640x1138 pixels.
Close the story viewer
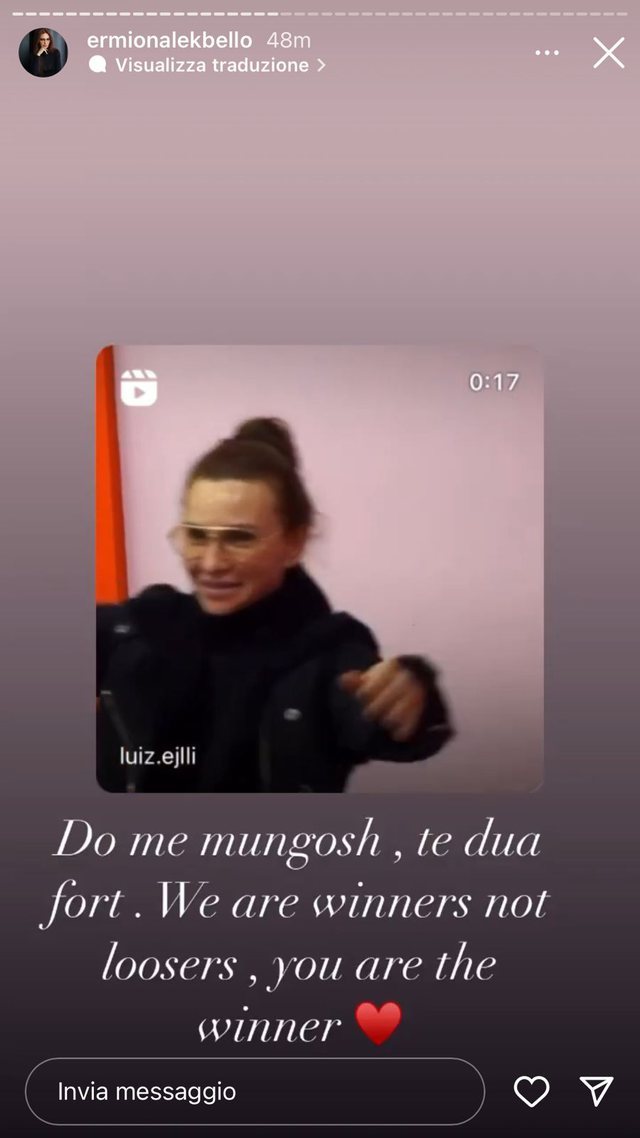[x=608, y=52]
